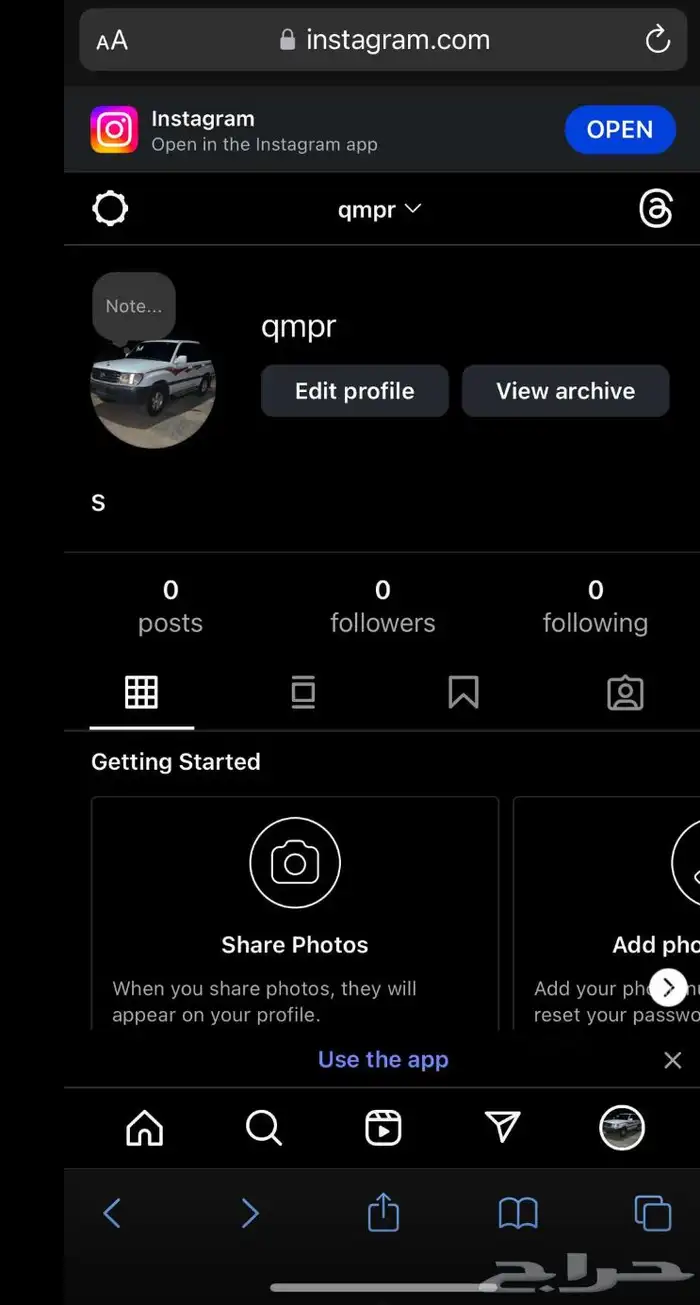The height and width of the screenshot is (1305, 700).
Task: Tap the Use the app link
Action: [383, 1060]
